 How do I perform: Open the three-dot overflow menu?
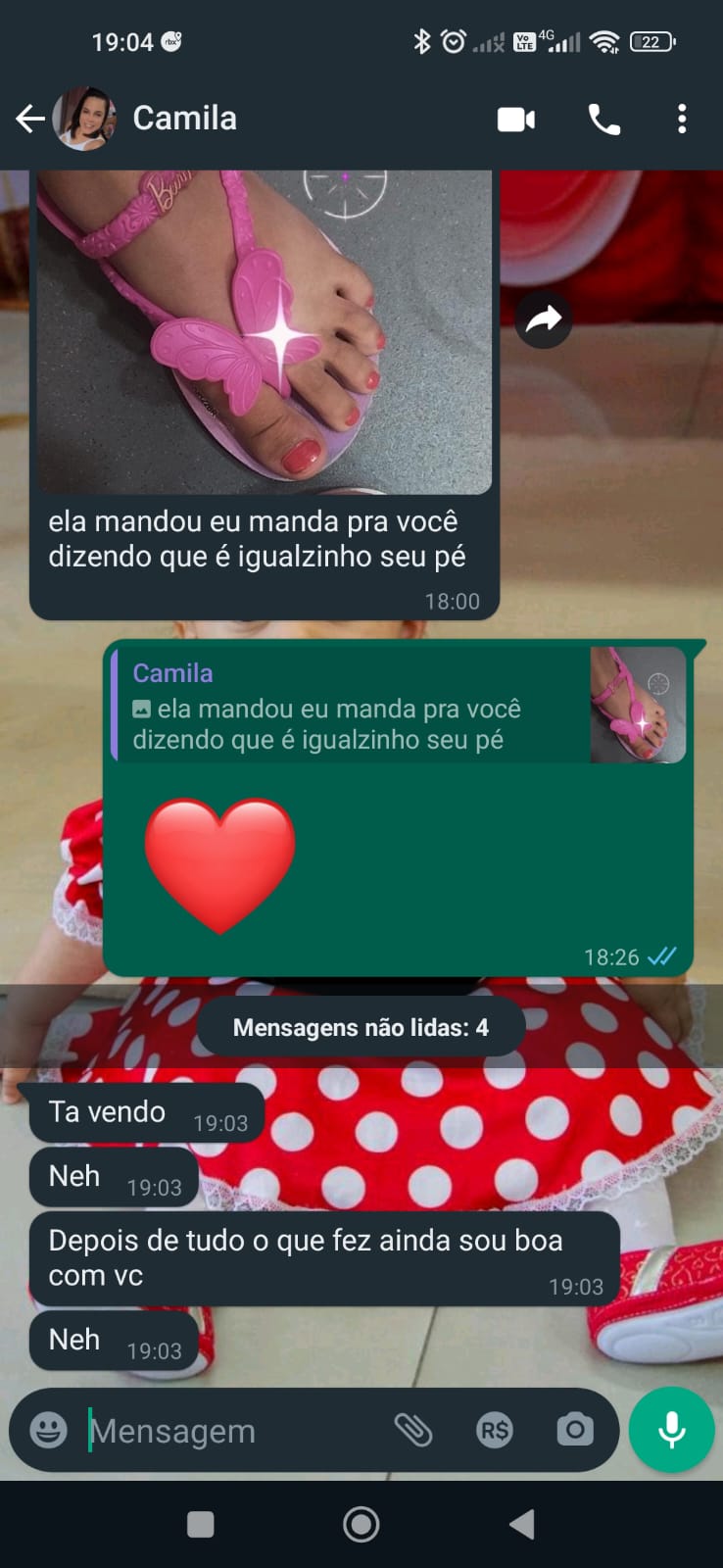coord(682,120)
